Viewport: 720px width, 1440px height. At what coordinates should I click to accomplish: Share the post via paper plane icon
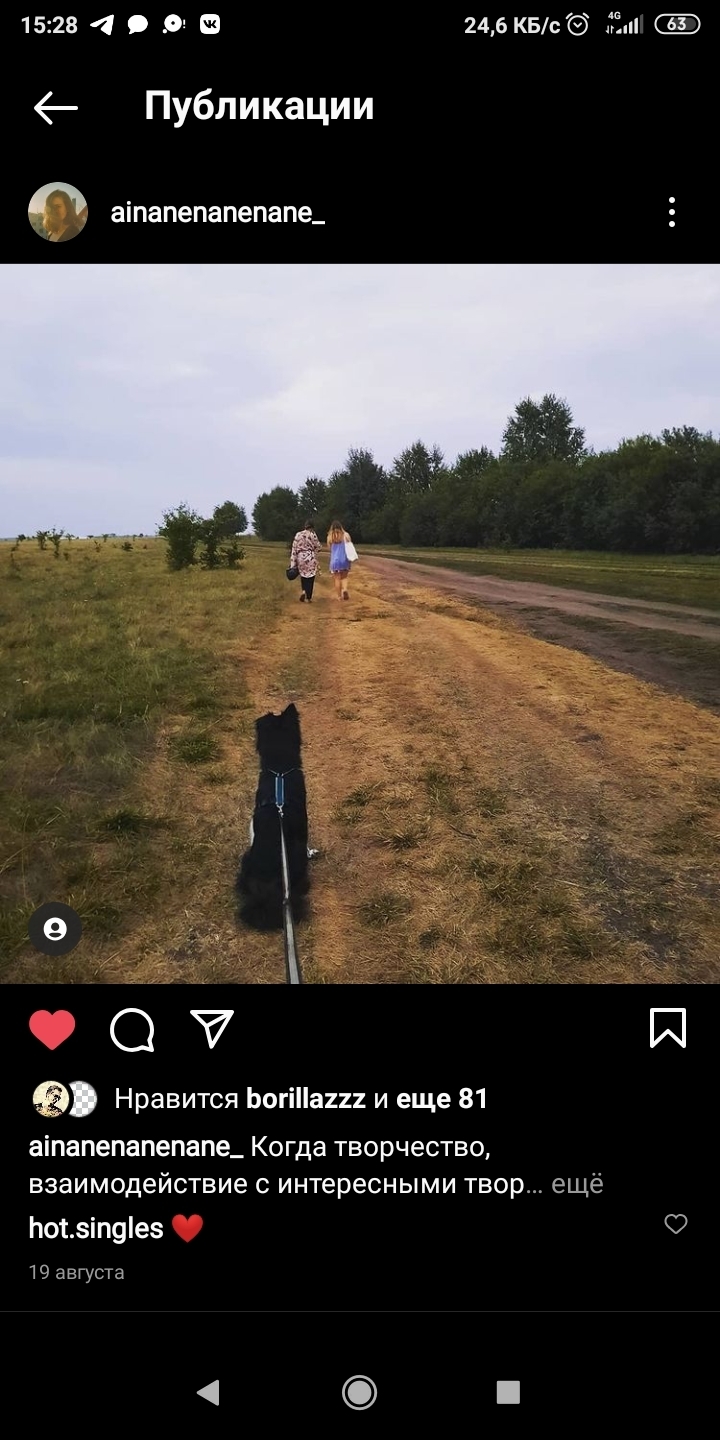tap(212, 1029)
